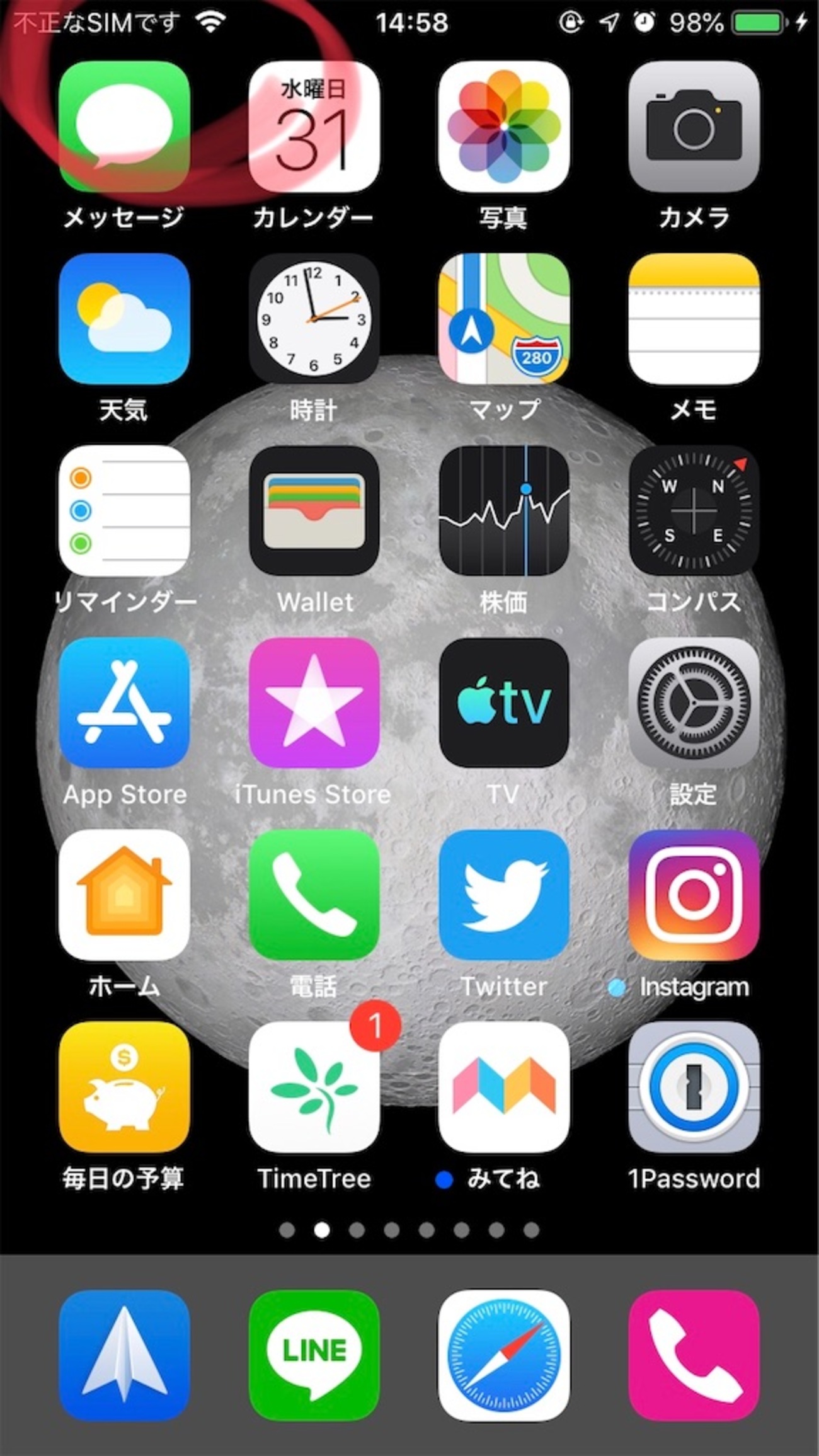This screenshot has height=1456, width=819.
Task: Open Settings (設定)
Action: tap(694, 703)
